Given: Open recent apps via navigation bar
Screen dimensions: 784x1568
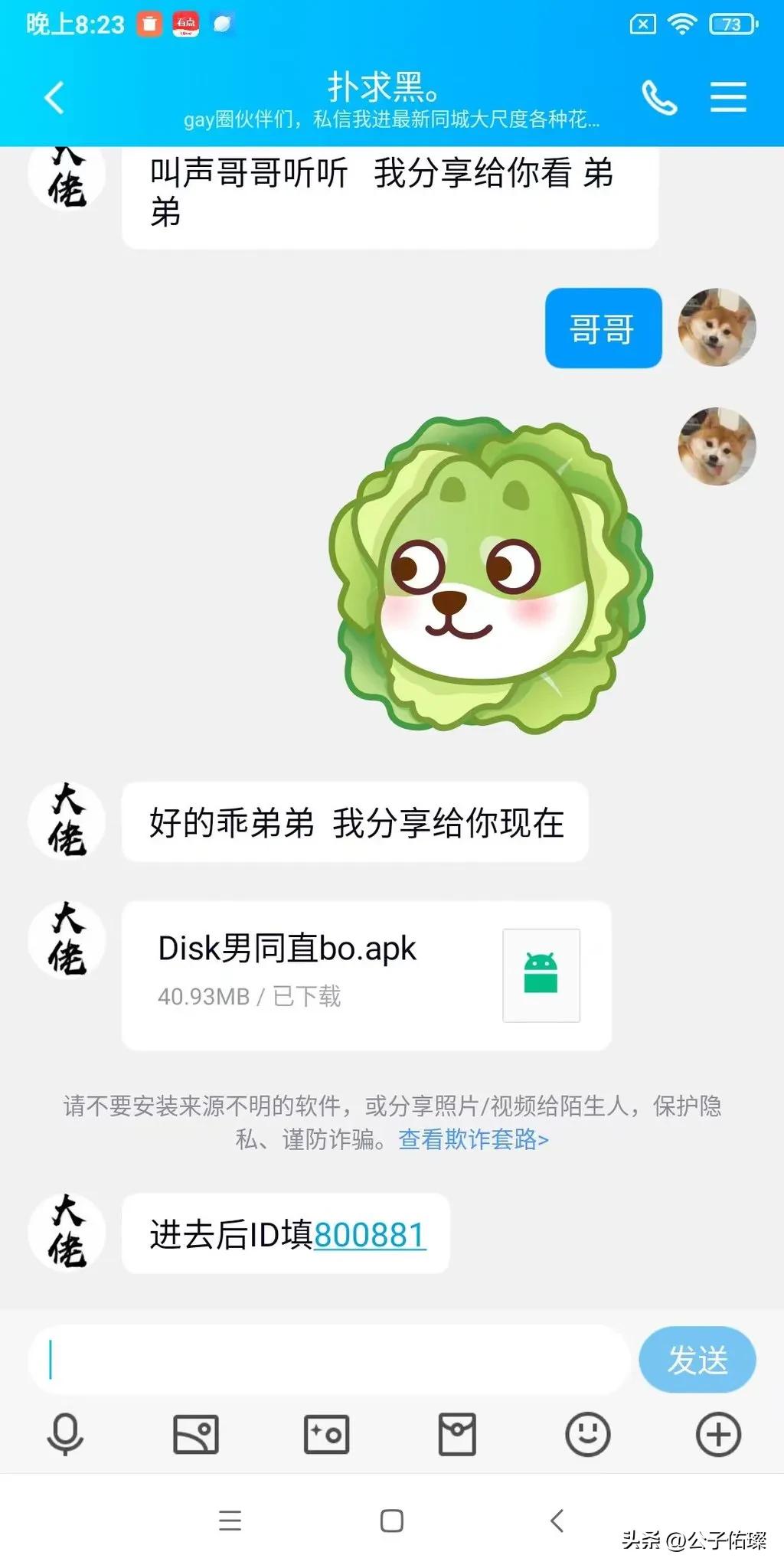Looking at the screenshot, I should pyautogui.click(x=229, y=1521).
